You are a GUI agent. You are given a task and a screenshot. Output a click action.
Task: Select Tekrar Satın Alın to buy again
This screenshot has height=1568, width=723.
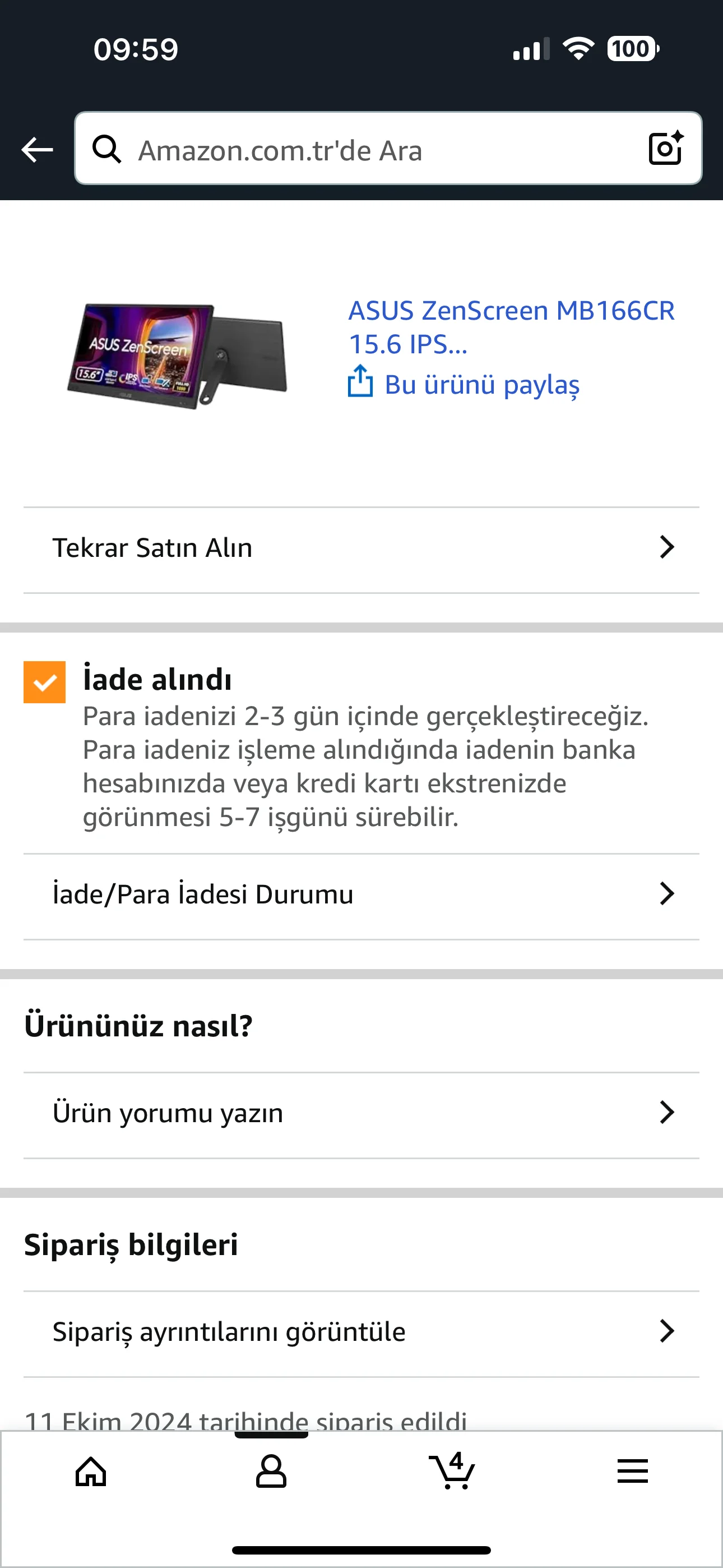click(x=361, y=548)
